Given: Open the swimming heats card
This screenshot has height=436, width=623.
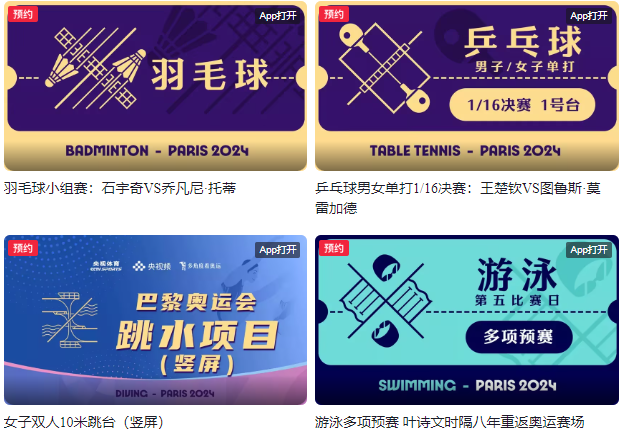Looking at the screenshot, I should [466, 320].
